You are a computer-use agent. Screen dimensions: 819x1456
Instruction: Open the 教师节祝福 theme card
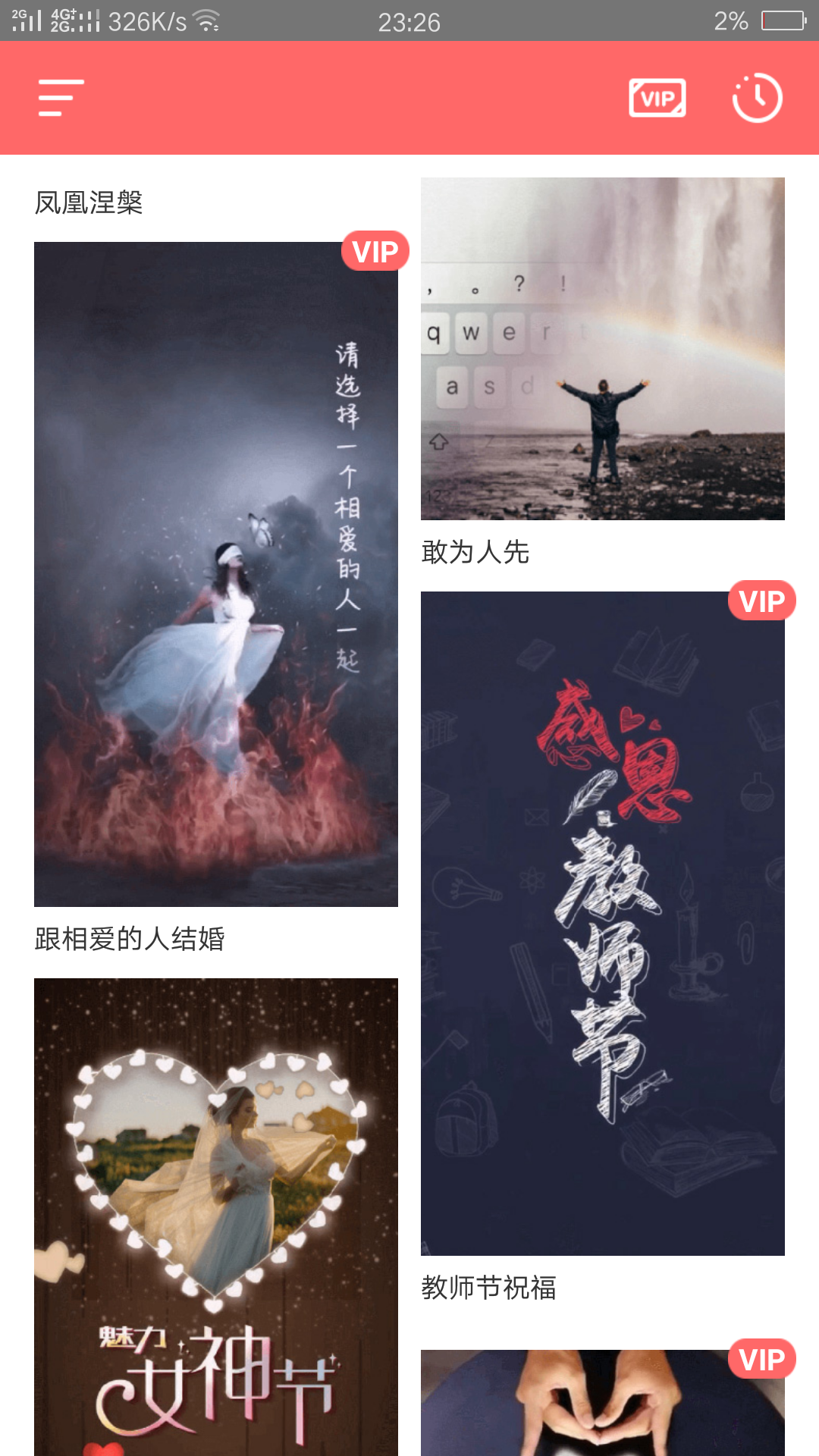pos(603,923)
